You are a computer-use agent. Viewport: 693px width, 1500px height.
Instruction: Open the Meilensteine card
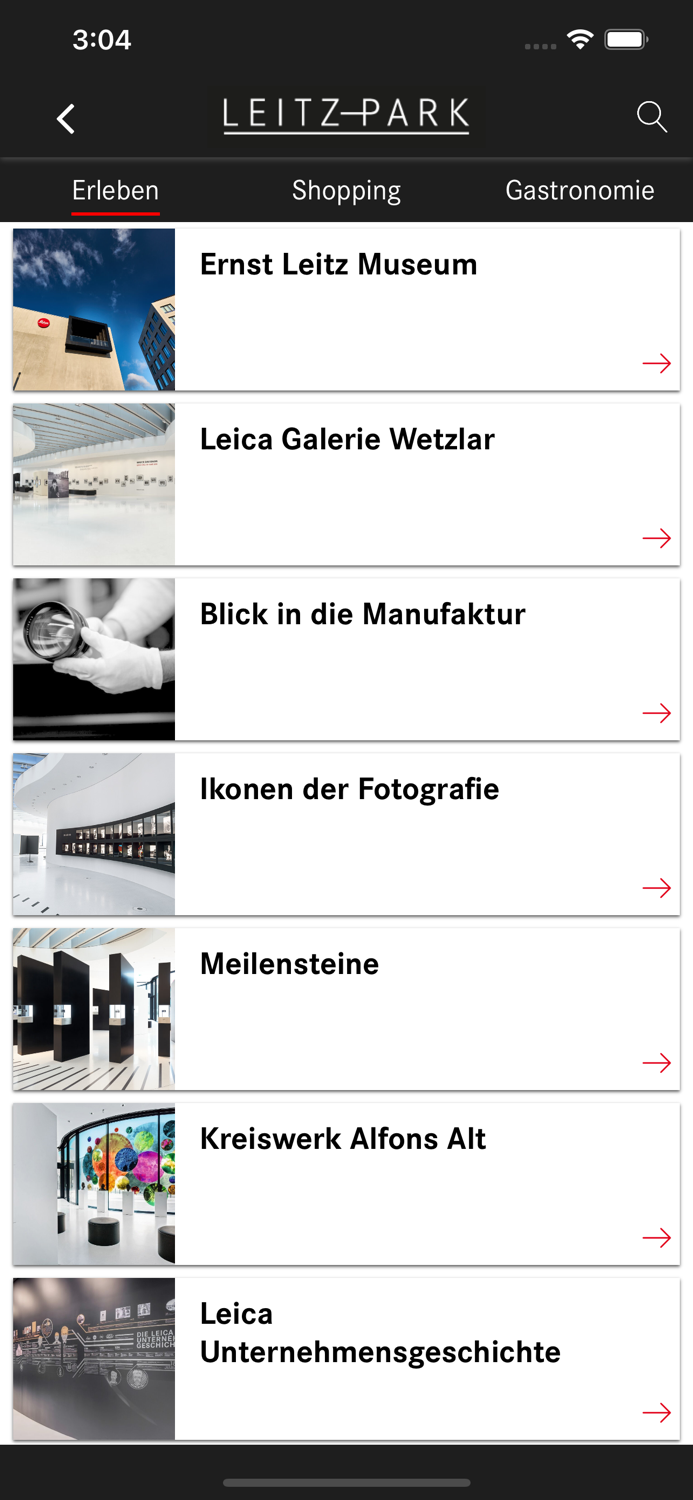pyautogui.click(x=346, y=1009)
